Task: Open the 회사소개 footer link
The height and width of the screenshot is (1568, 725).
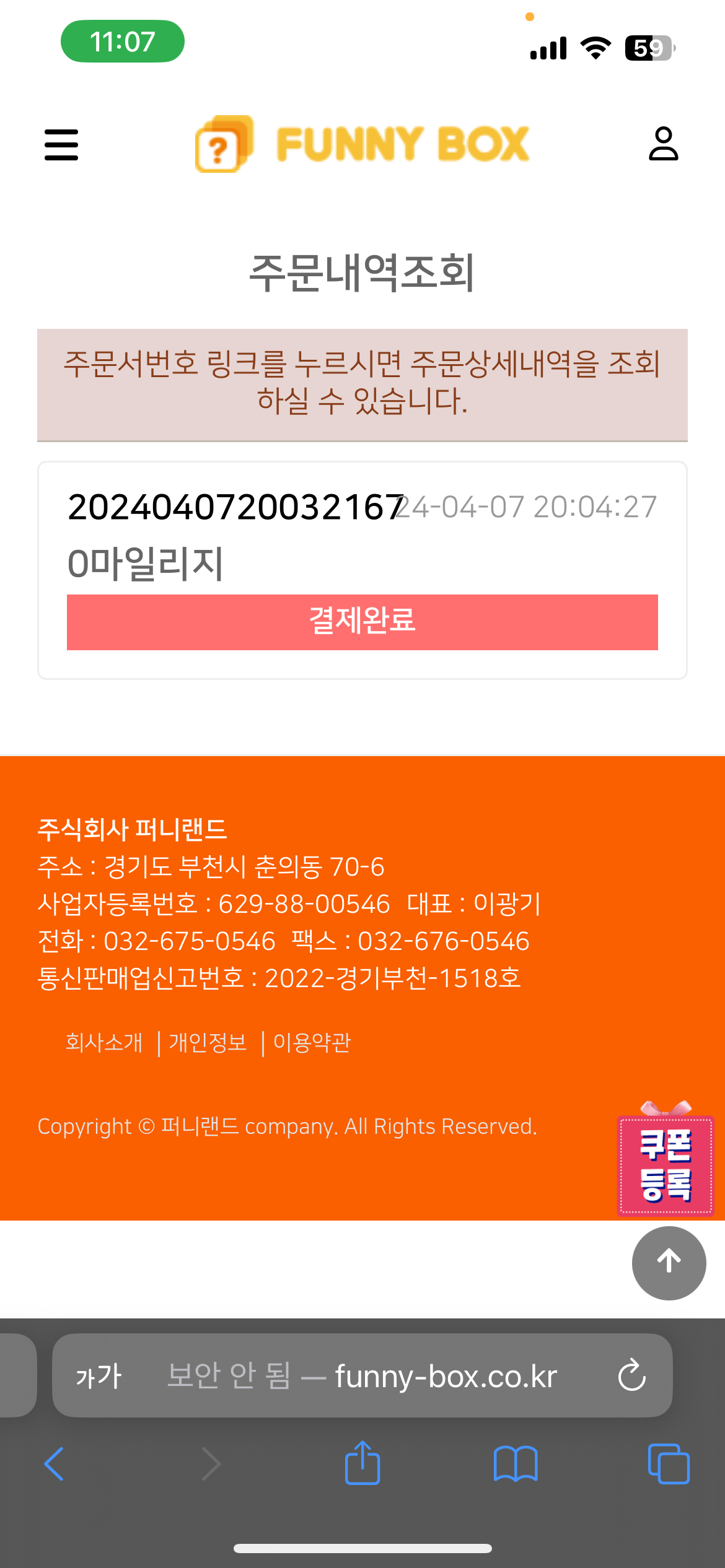Action: [104, 1042]
